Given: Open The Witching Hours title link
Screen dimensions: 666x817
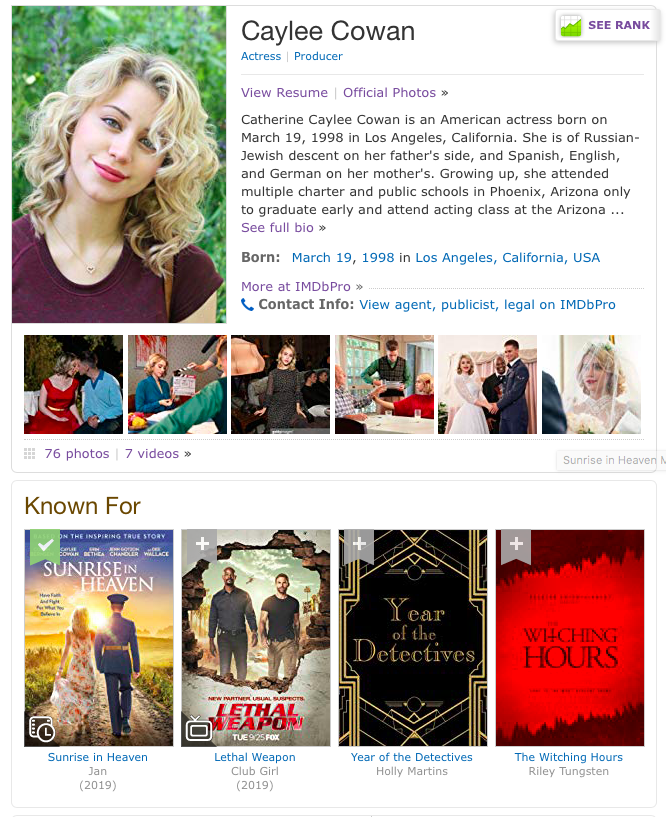Looking at the screenshot, I should click(x=568, y=757).
